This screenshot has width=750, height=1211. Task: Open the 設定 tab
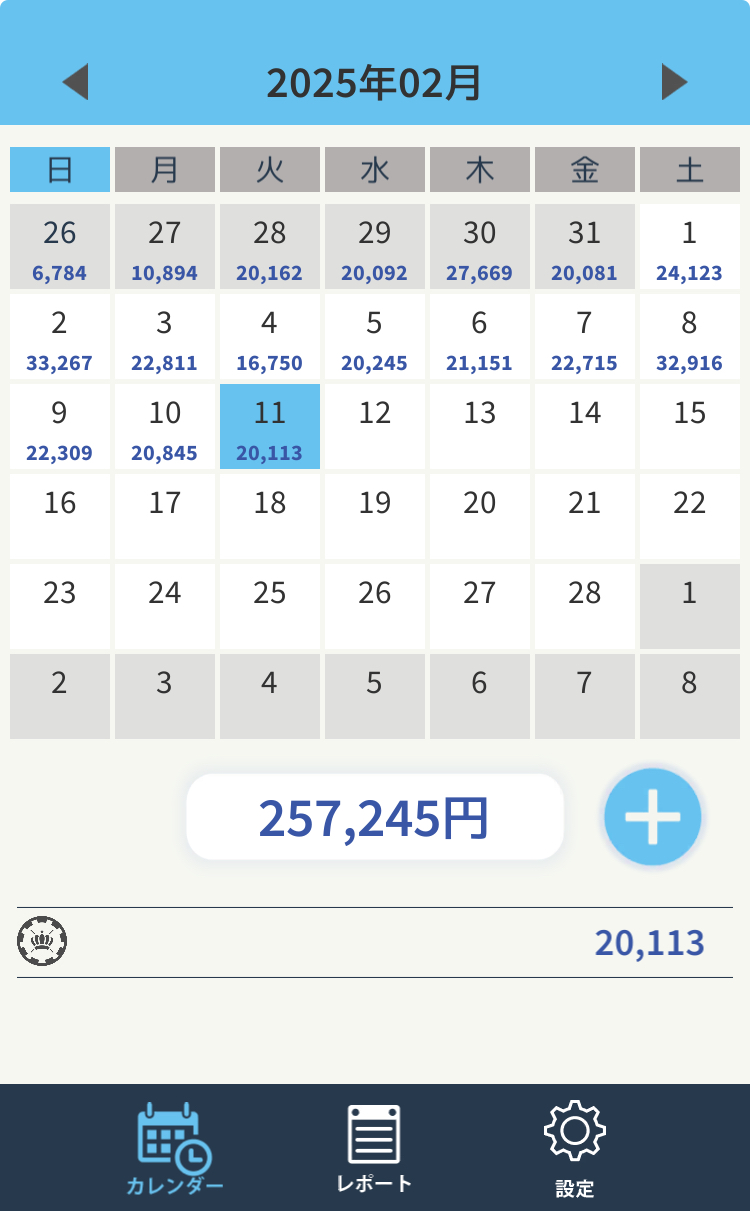tap(575, 1148)
